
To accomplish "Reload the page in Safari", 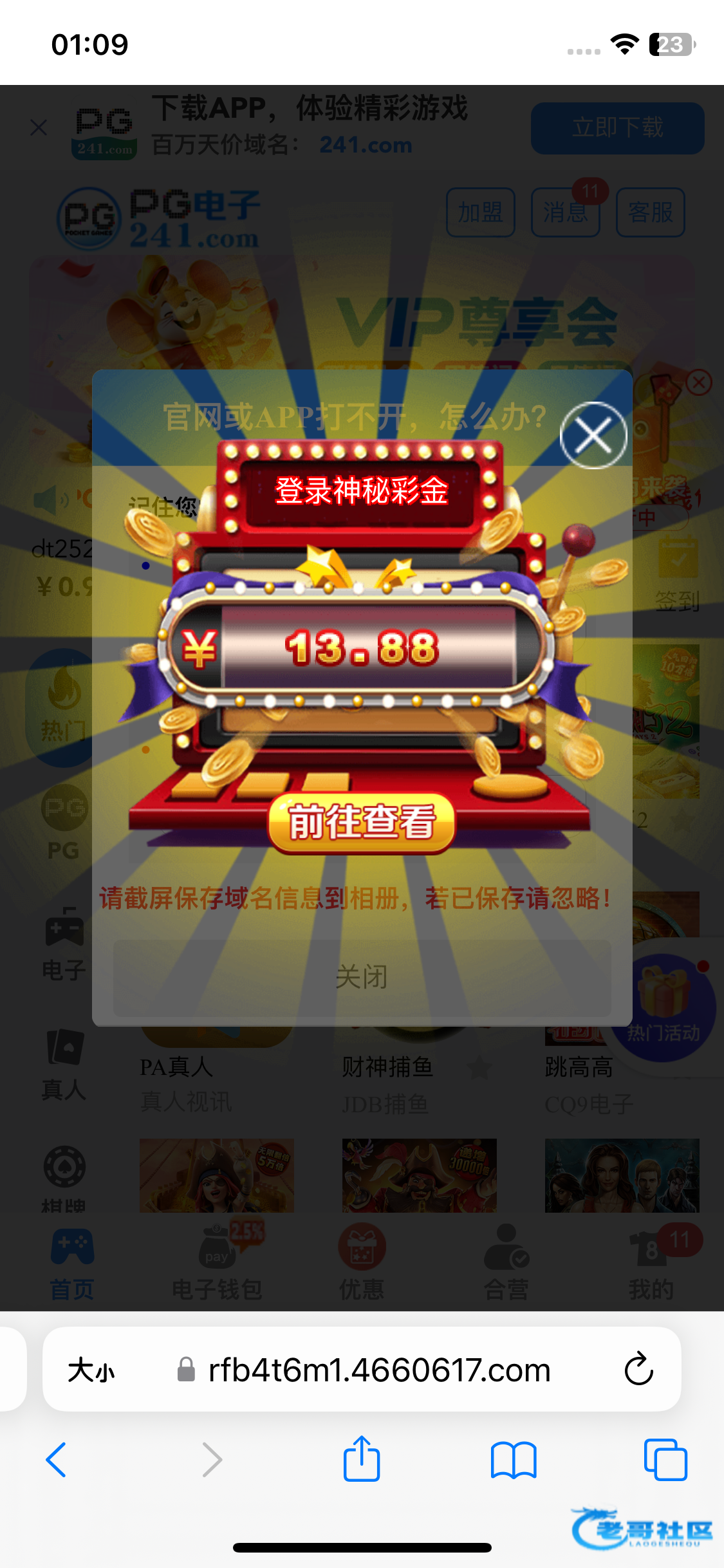I will 638,1369.
